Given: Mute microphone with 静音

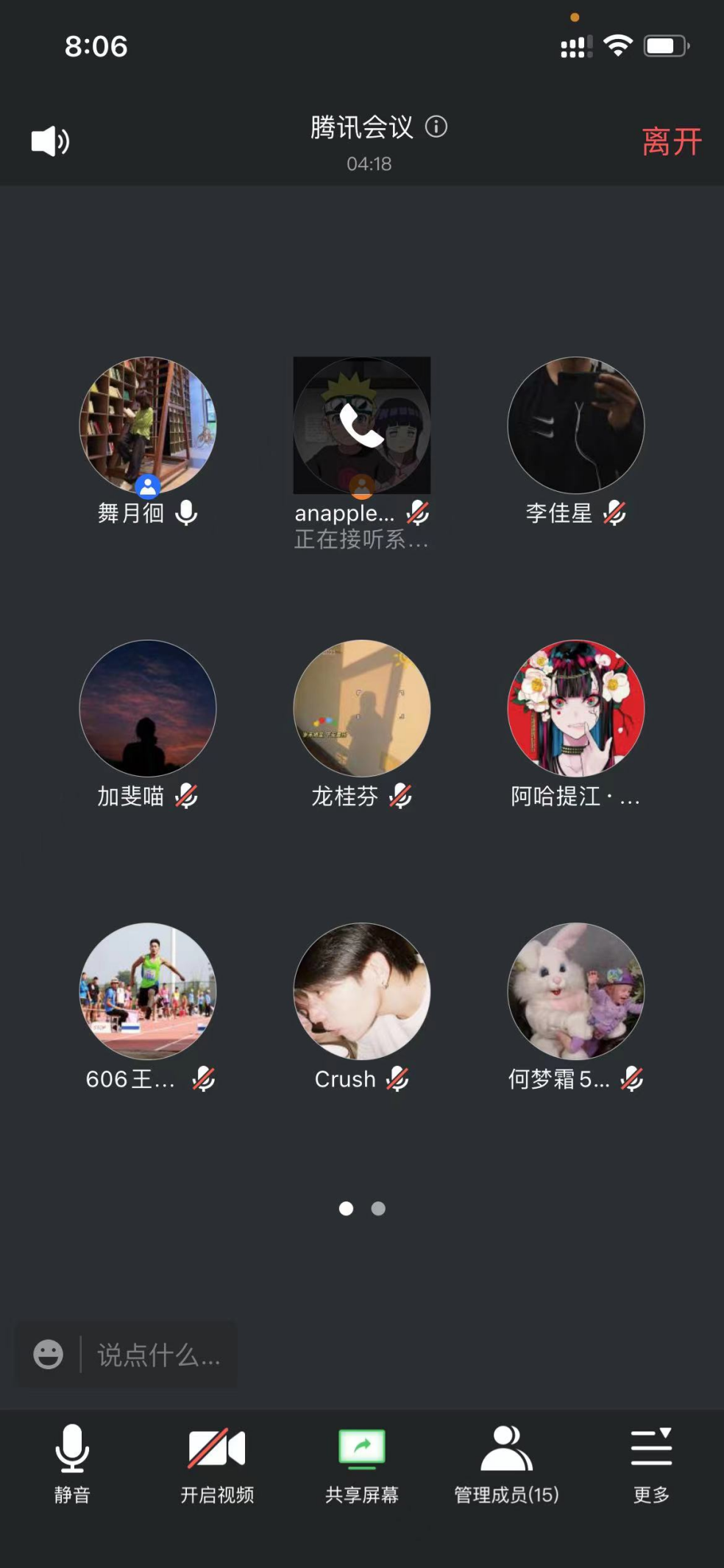Looking at the screenshot, I should point(72,1463).
